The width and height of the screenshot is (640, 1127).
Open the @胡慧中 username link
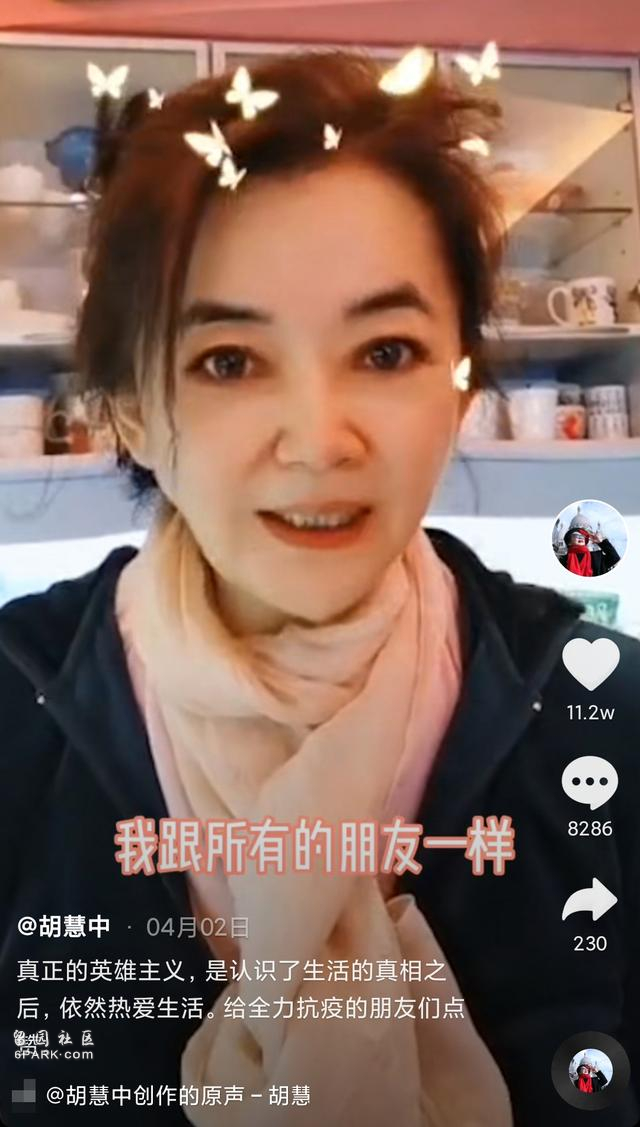coord(64,926)
